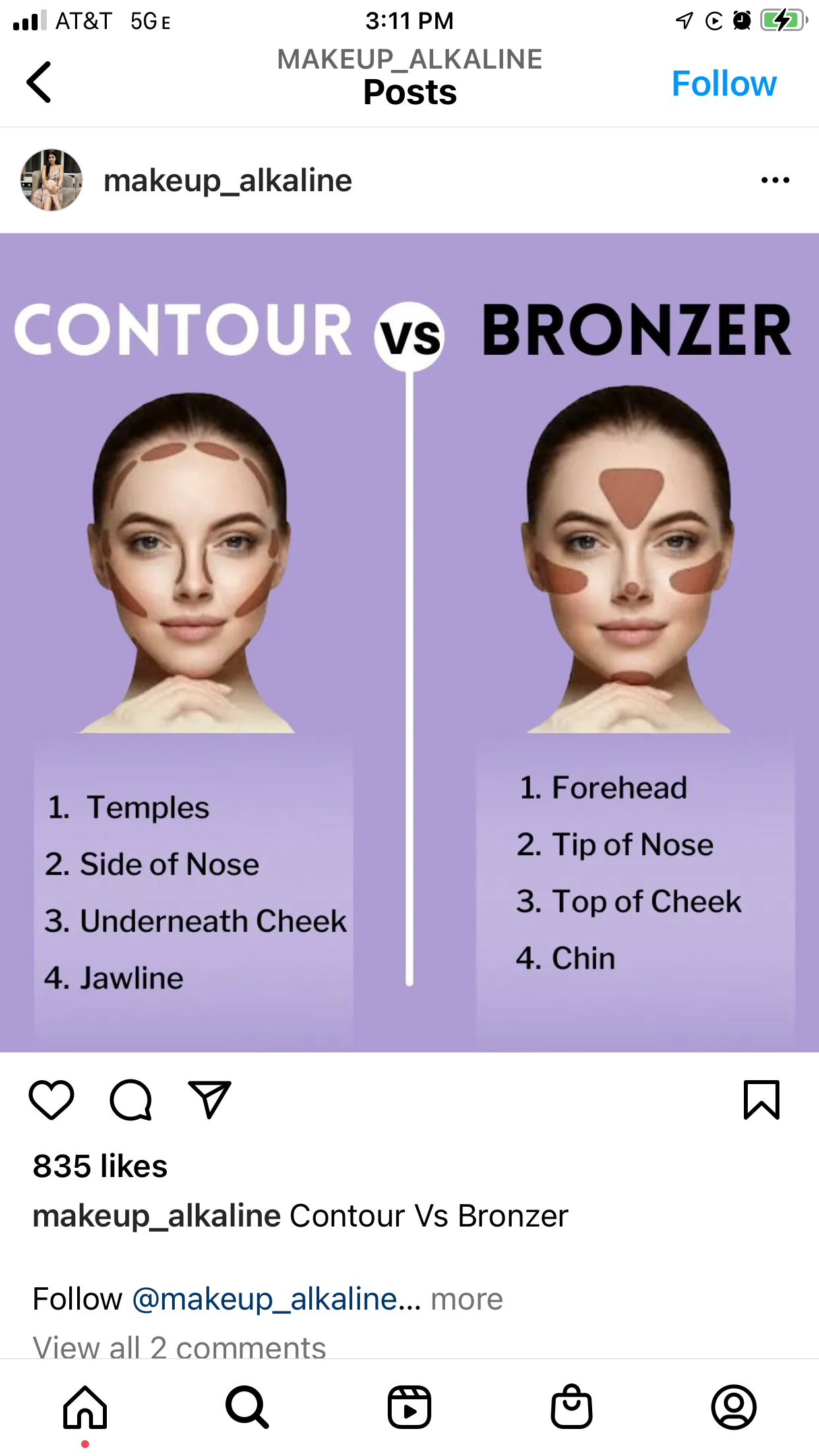Screen dimensions: 819x1456
Task: Switch to the Home tab
Action: (85, 1407)
